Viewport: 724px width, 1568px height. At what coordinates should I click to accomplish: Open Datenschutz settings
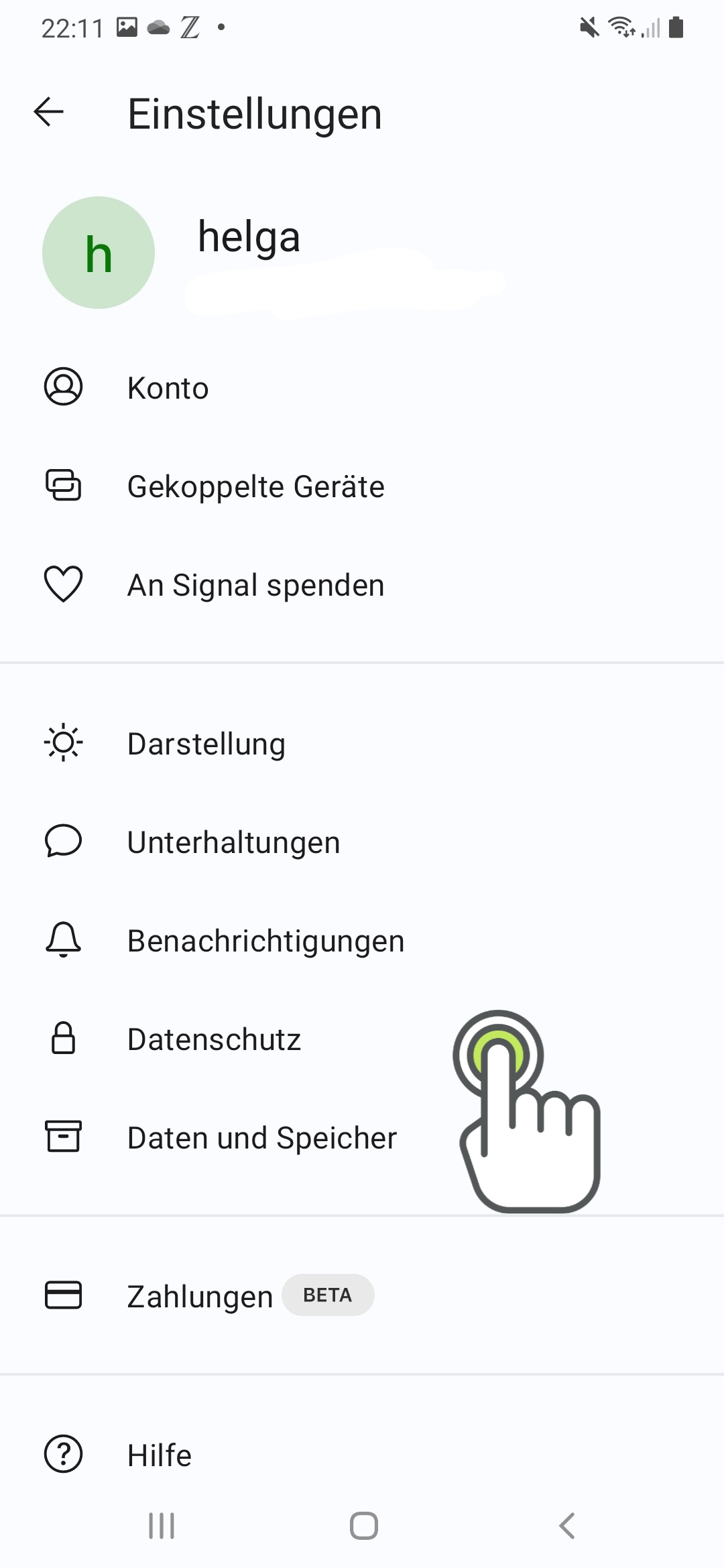click(x=214, y=1039)
